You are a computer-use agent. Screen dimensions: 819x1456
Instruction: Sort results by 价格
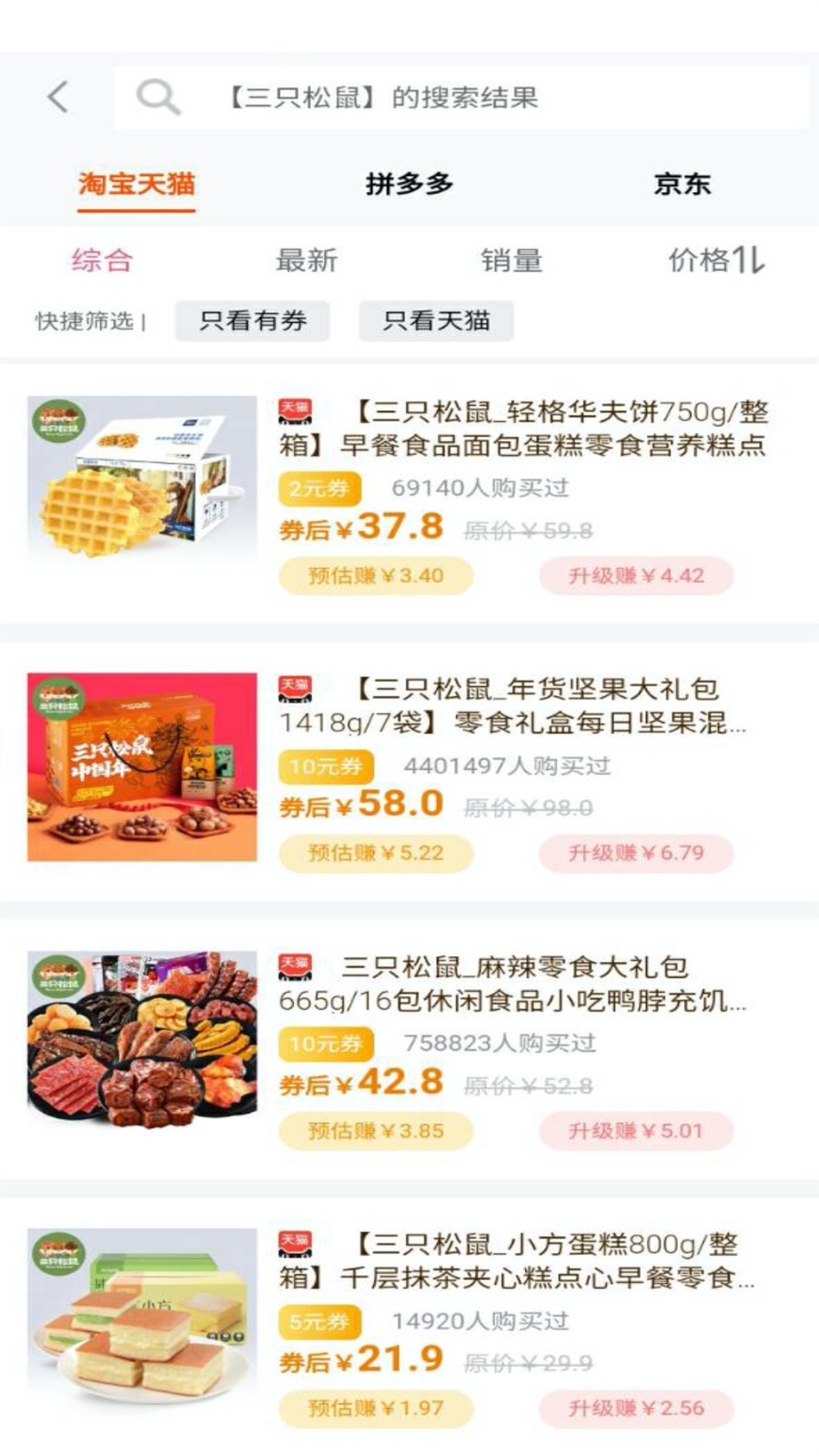(716, 260)
